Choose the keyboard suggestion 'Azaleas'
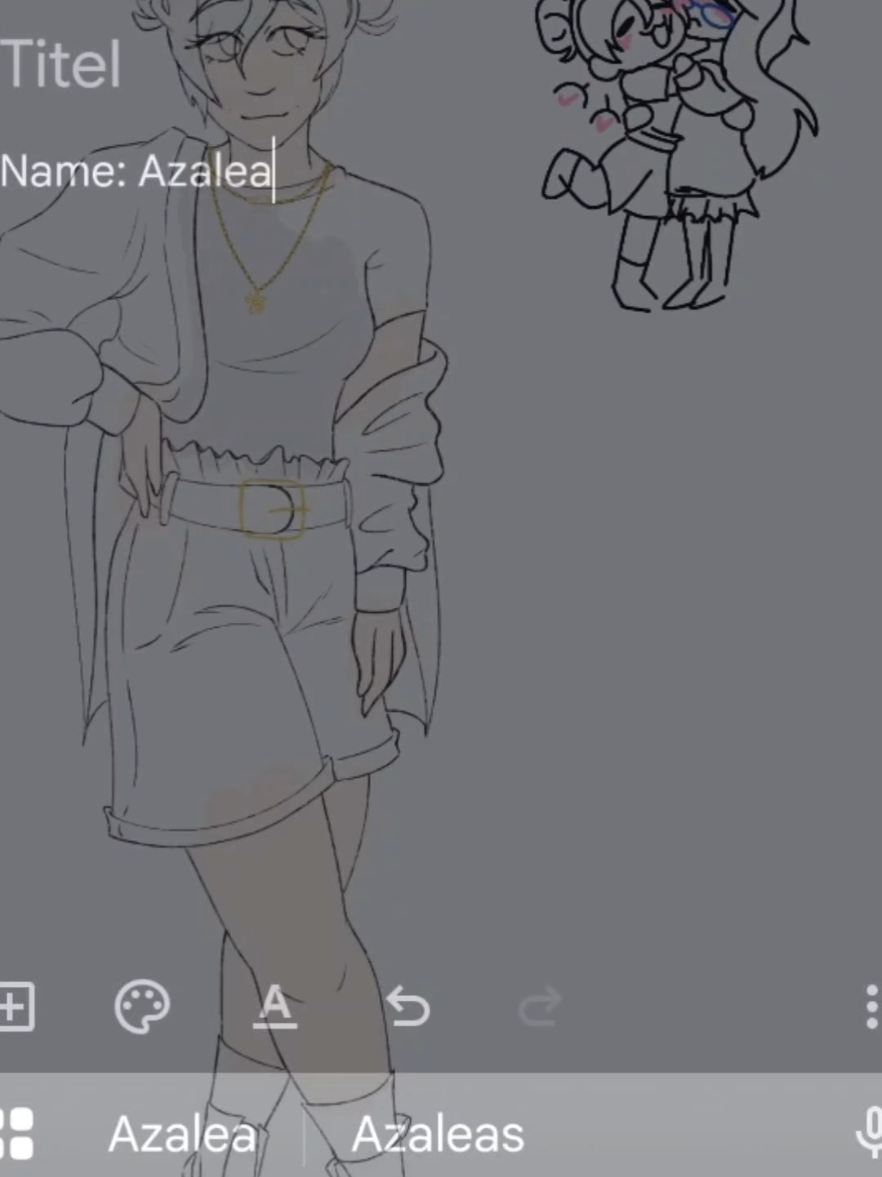The height and width of the screenshot is (1177, 882). click(x=438, y=1134)
